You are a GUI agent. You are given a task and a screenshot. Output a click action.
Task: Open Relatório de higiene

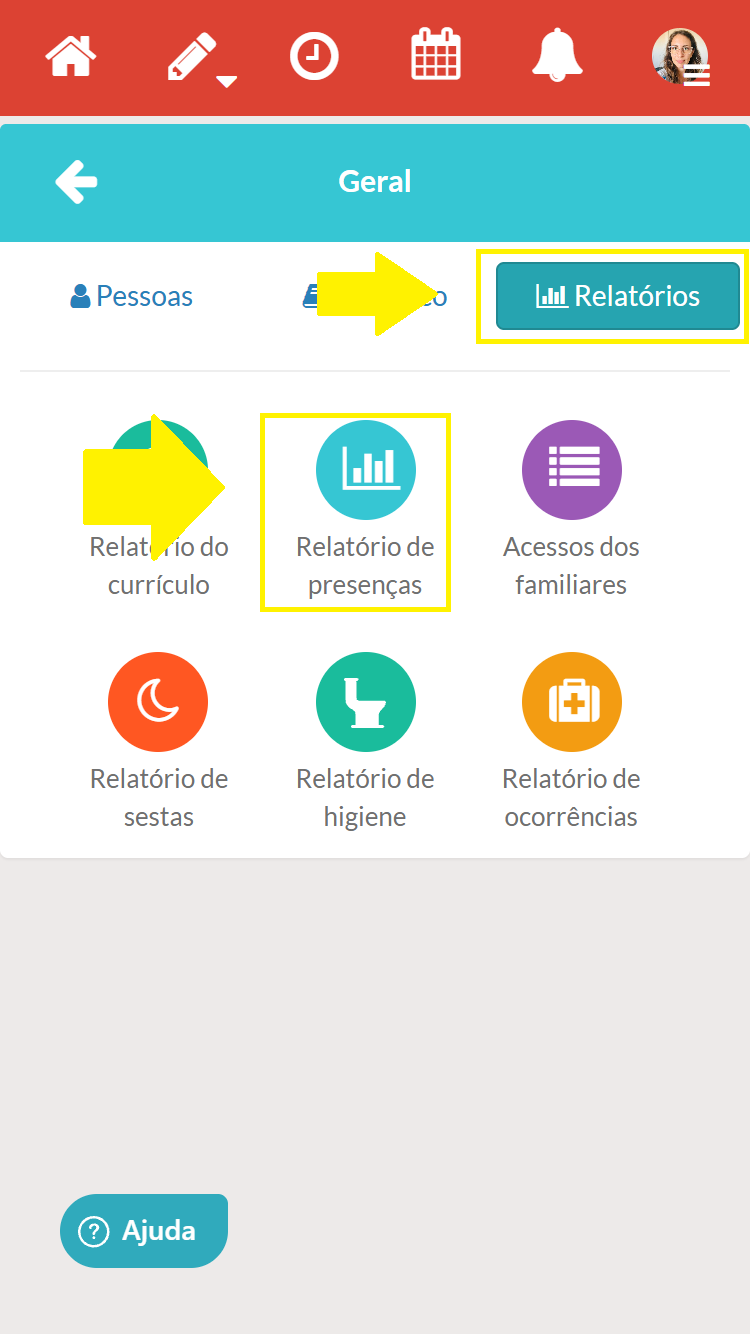tap(365, 742)
